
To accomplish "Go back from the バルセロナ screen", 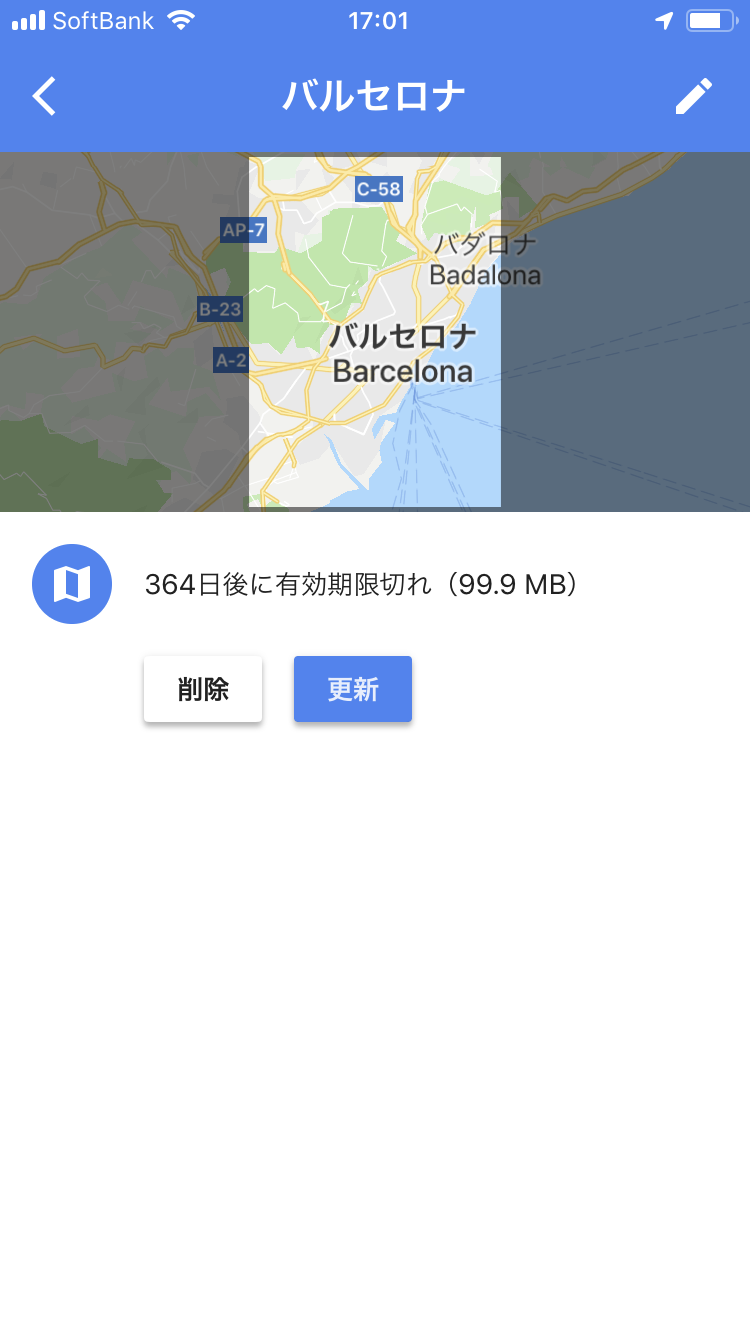I will (x=44, y=96).
